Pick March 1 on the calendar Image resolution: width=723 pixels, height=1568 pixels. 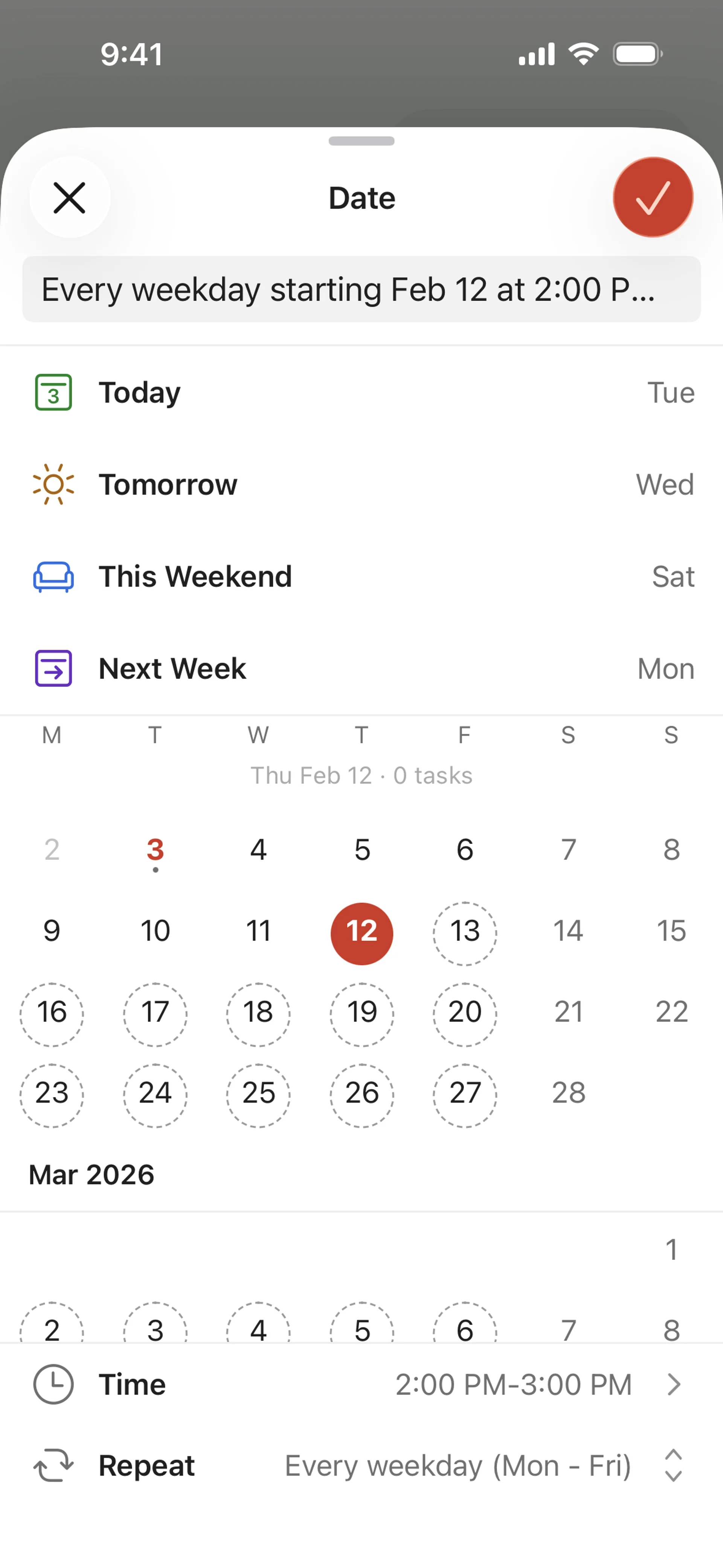pos(671,1250)
